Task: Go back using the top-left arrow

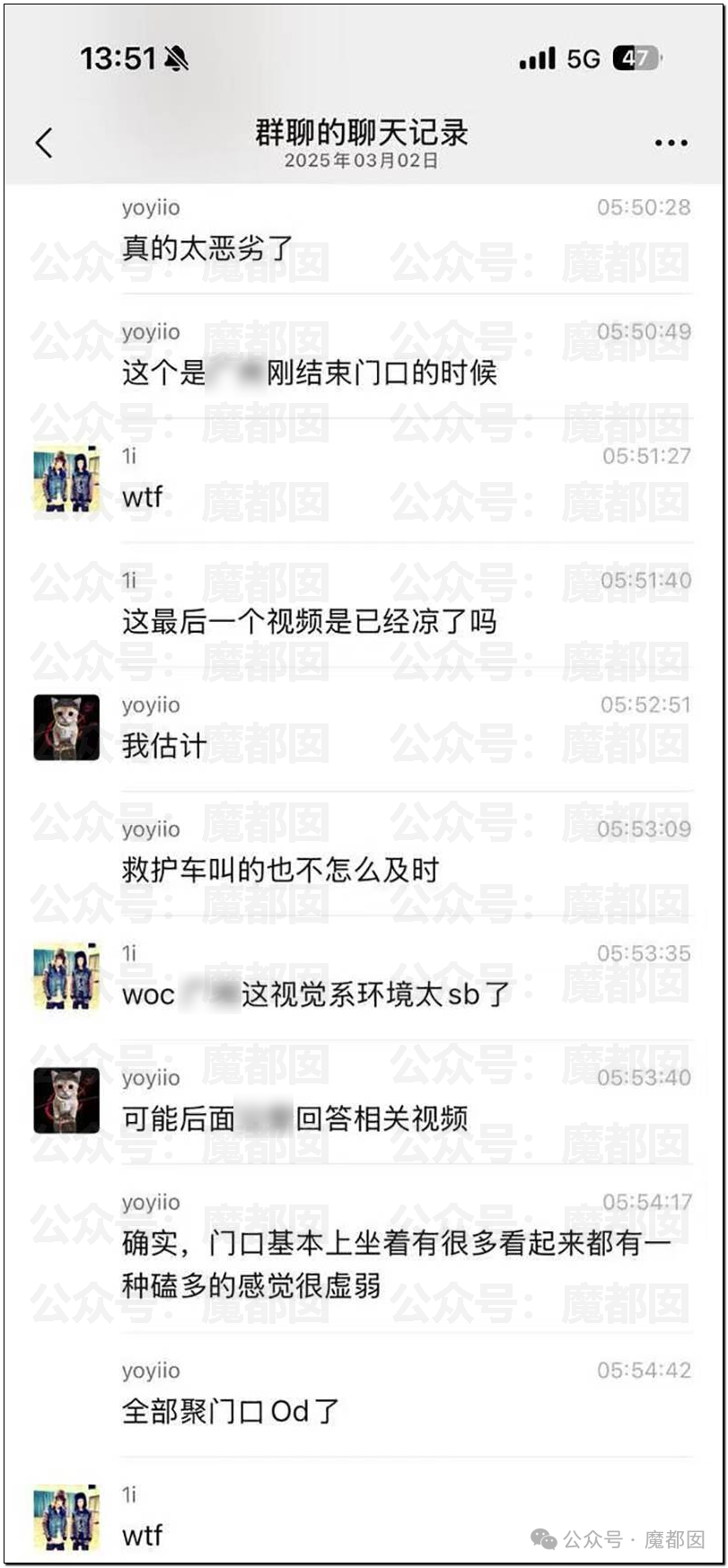Action: coord(44,143)
